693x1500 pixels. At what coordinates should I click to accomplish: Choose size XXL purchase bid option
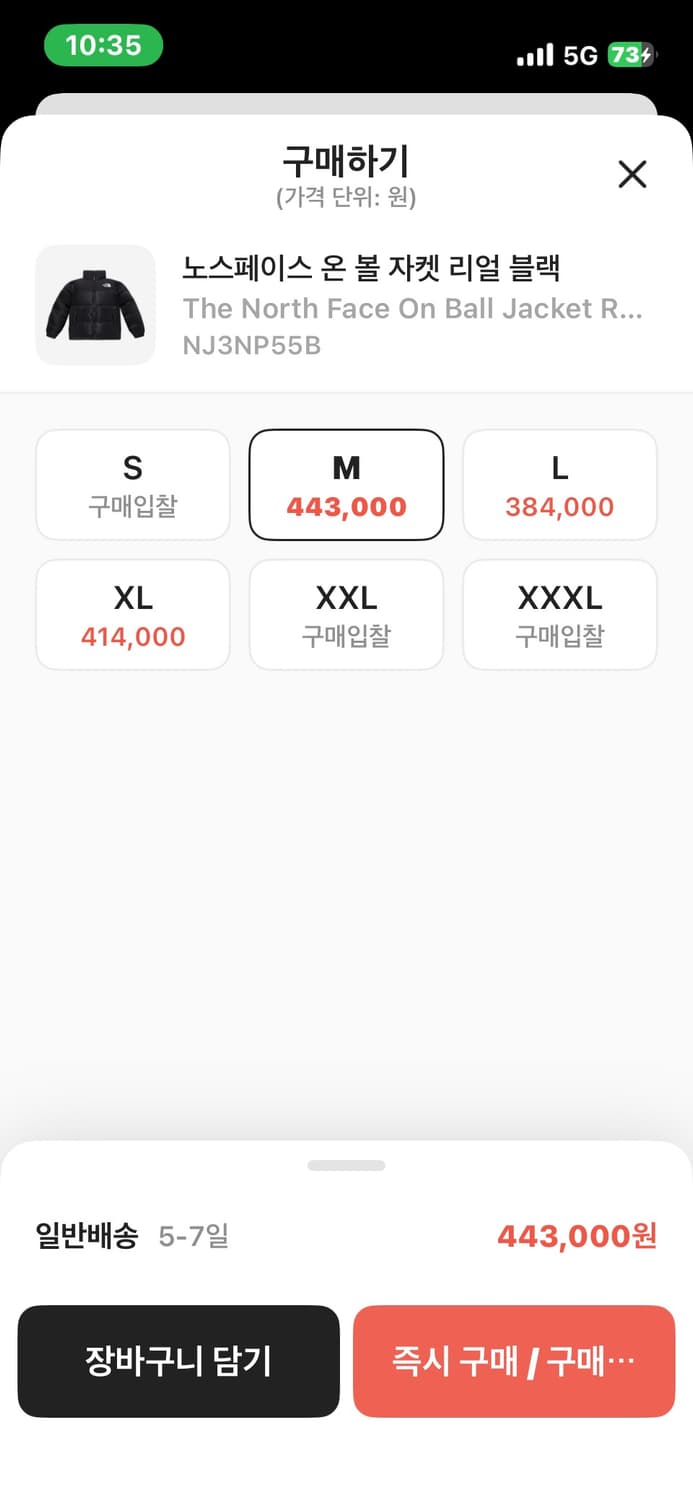(346, 615)
